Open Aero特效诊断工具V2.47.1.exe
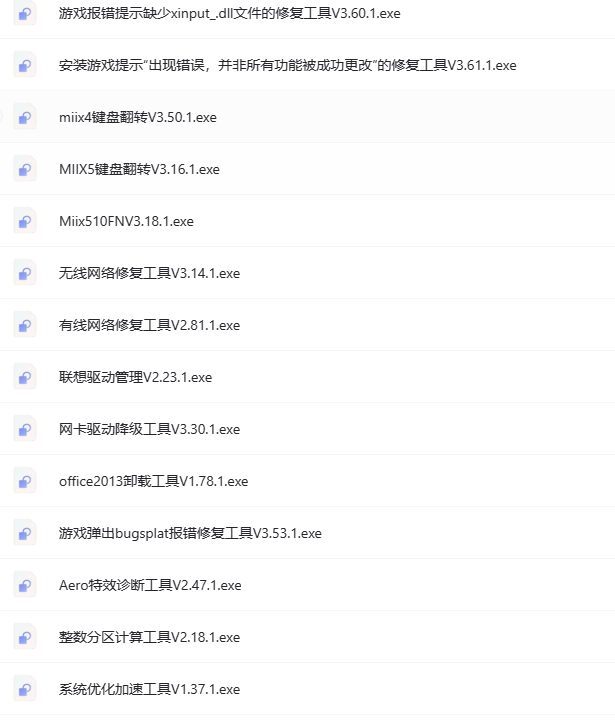This screenshot has height=724, width=615. [150, 585]
